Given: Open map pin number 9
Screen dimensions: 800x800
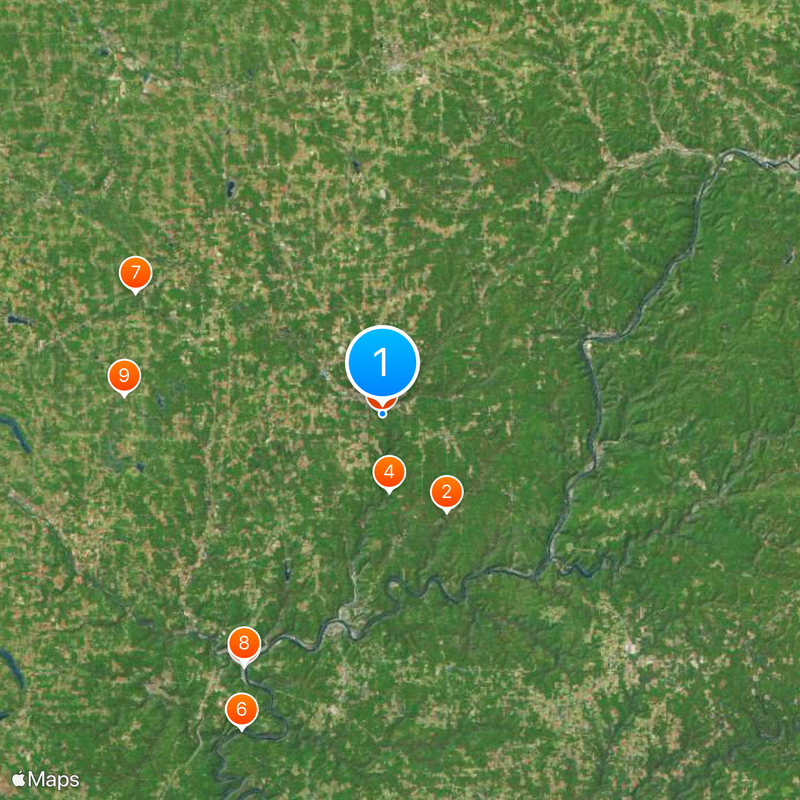Looking at the screenshot, I should click(x=124, y=376).
